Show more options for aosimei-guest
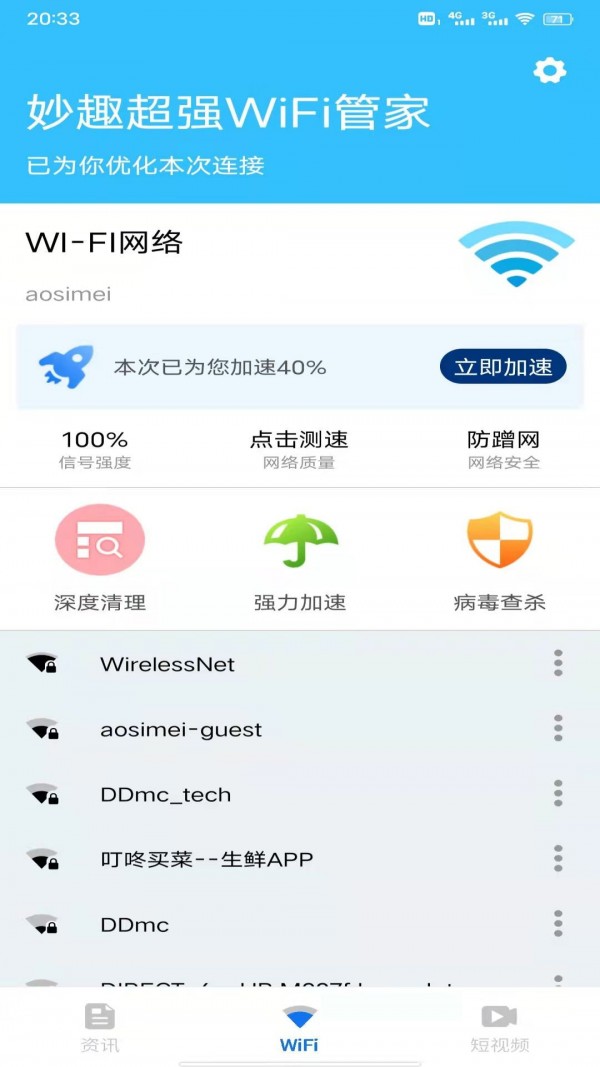This screenshot has height=1067, width=600. tap(558, 728)
